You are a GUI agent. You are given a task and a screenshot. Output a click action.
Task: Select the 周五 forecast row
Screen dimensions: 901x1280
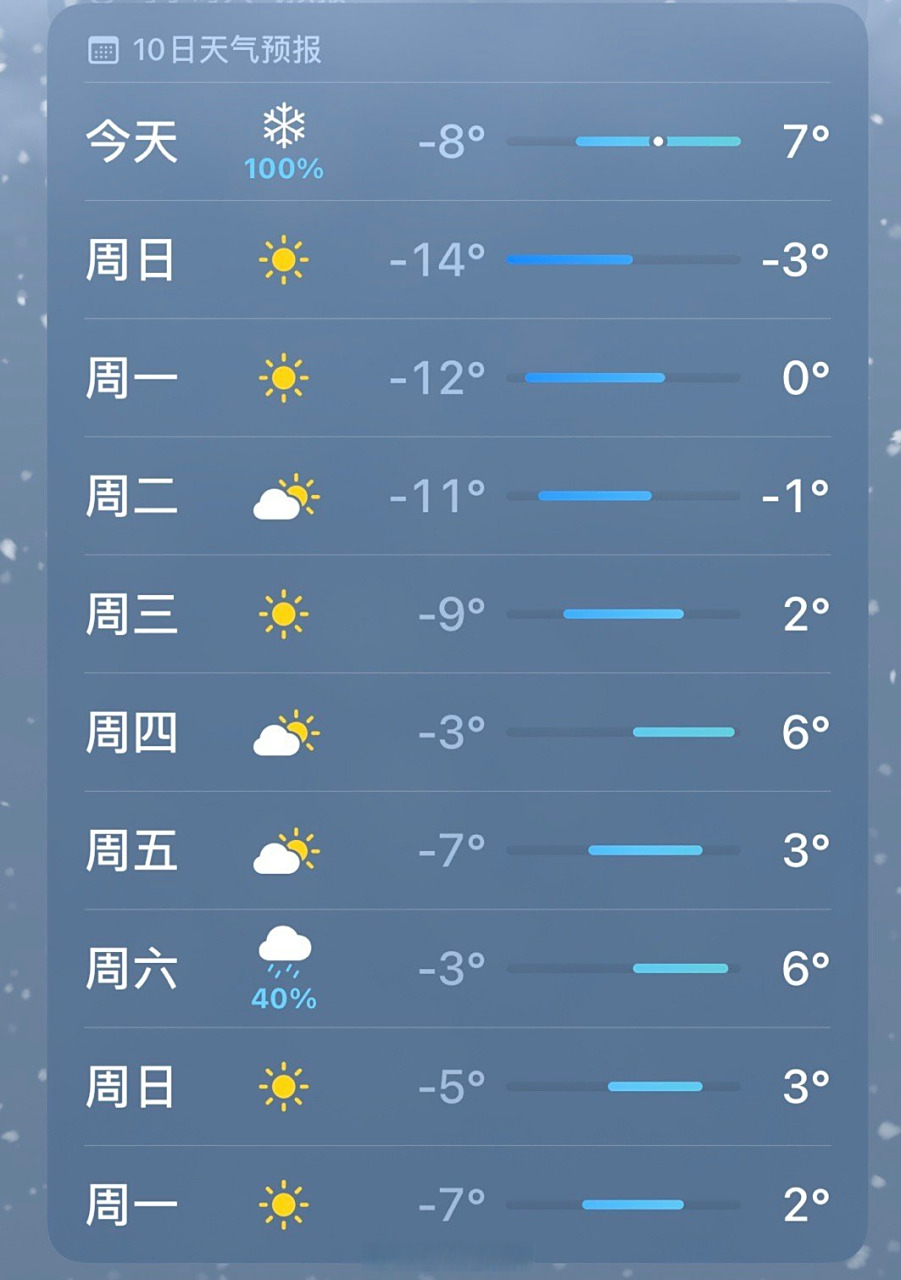[457, 850]
